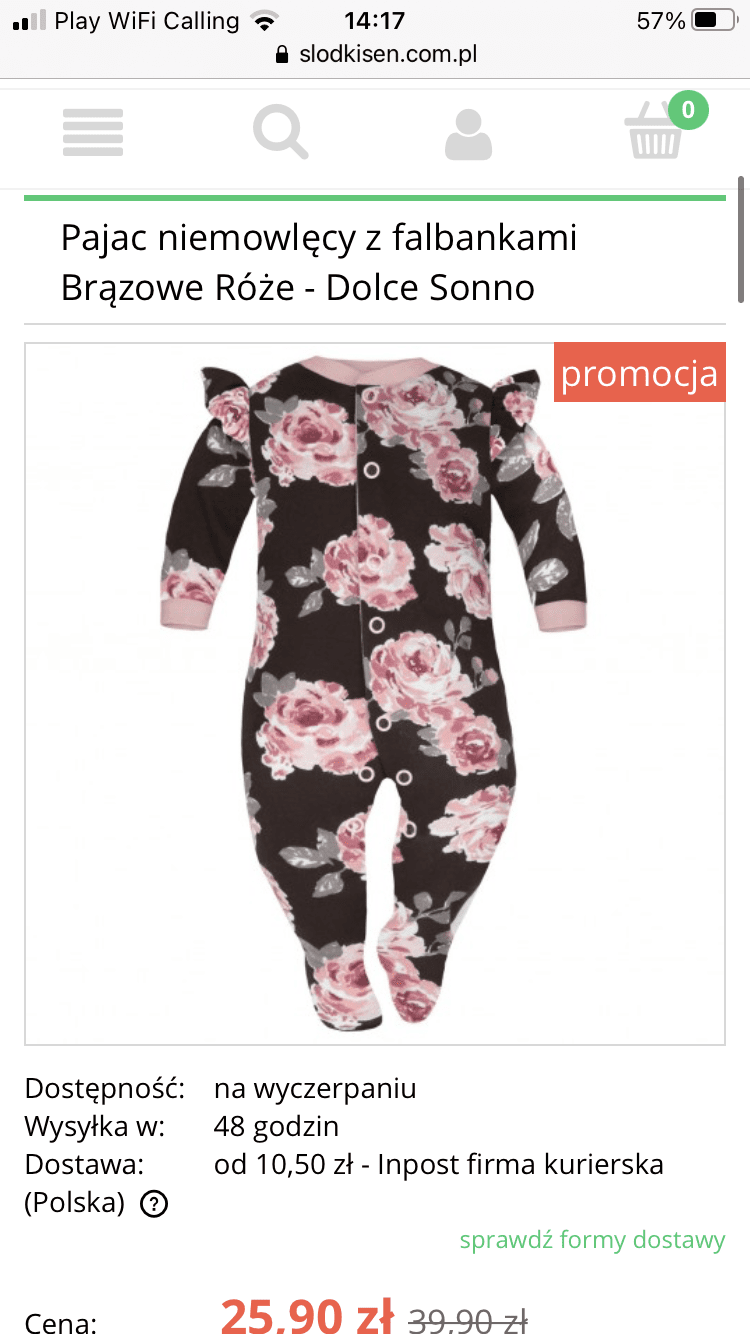The width and height of the screenshot is (750, 1334).
Task: Open "sprawdź formy dostawy" link
Action: pyautogui.click(x=592, y=1241)
